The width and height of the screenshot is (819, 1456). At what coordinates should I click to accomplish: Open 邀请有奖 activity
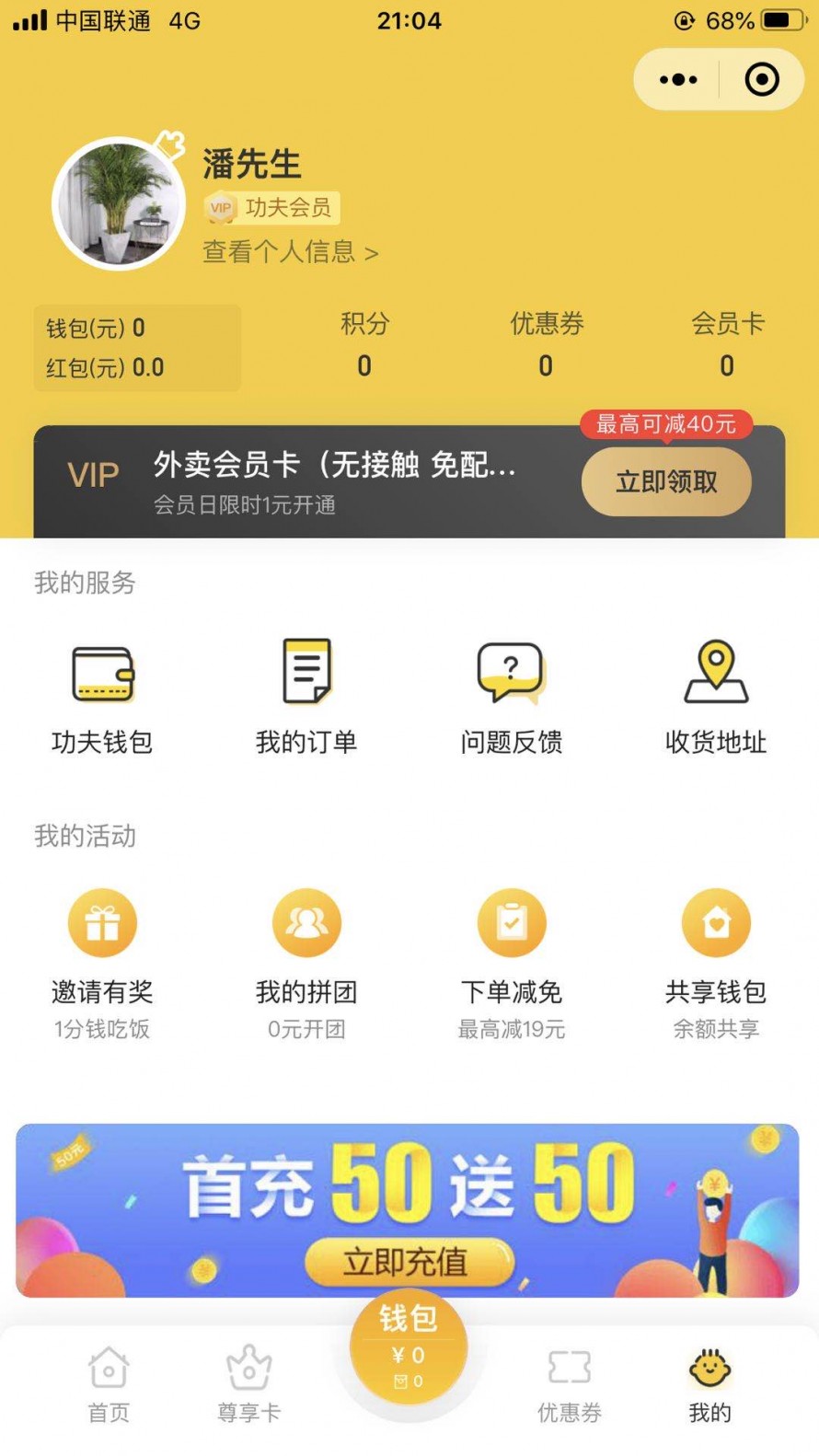click(x=102, y=962)
